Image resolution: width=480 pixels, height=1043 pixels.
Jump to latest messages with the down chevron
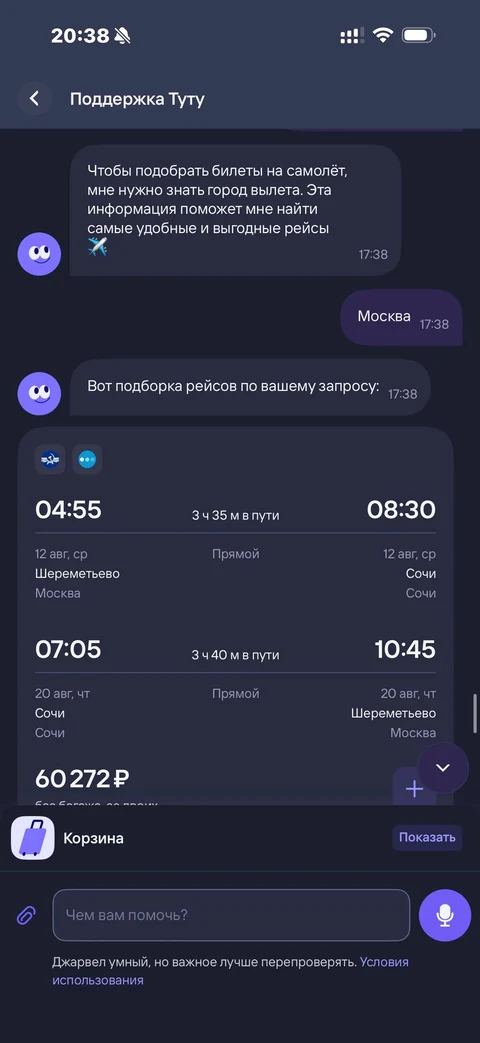point(443,768)
